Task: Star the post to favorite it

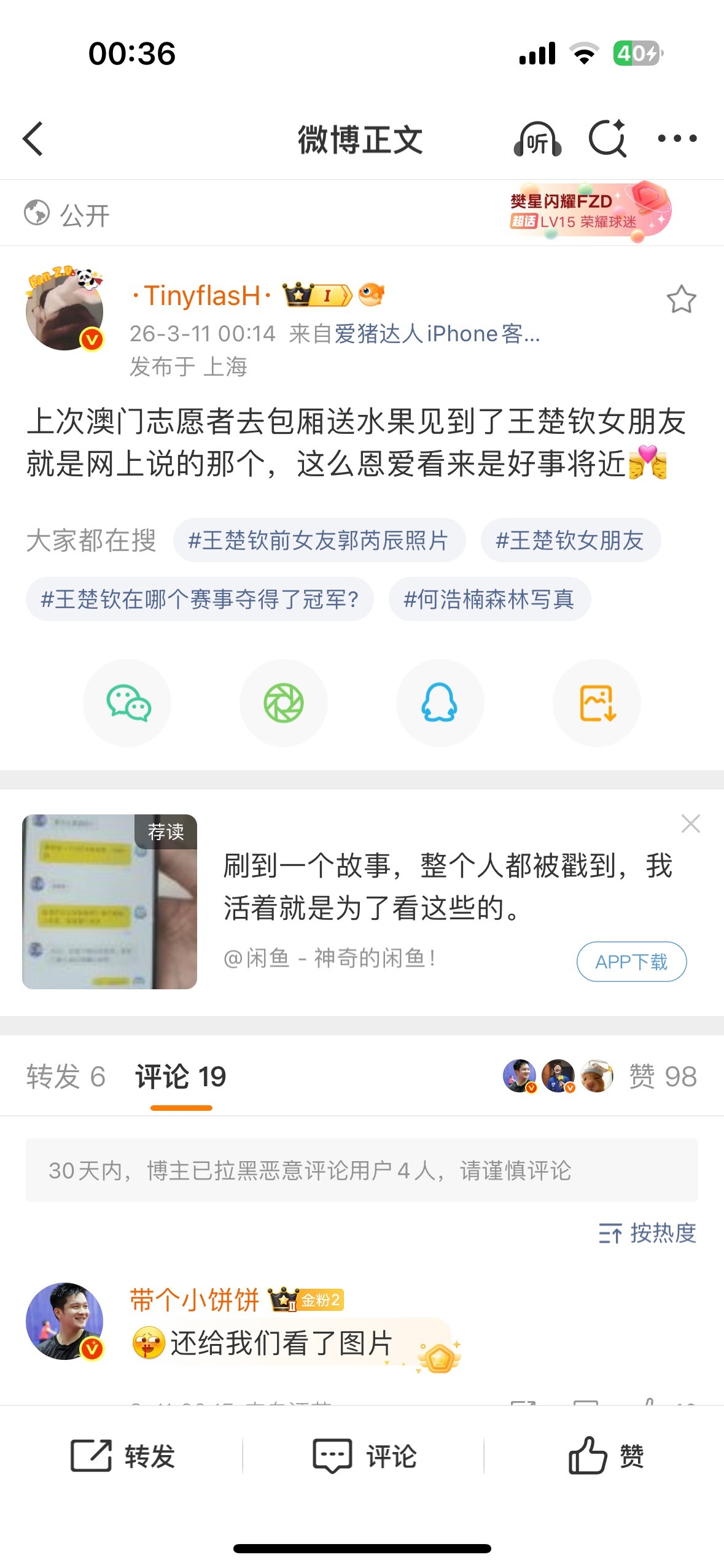Action: pos(682,299)
